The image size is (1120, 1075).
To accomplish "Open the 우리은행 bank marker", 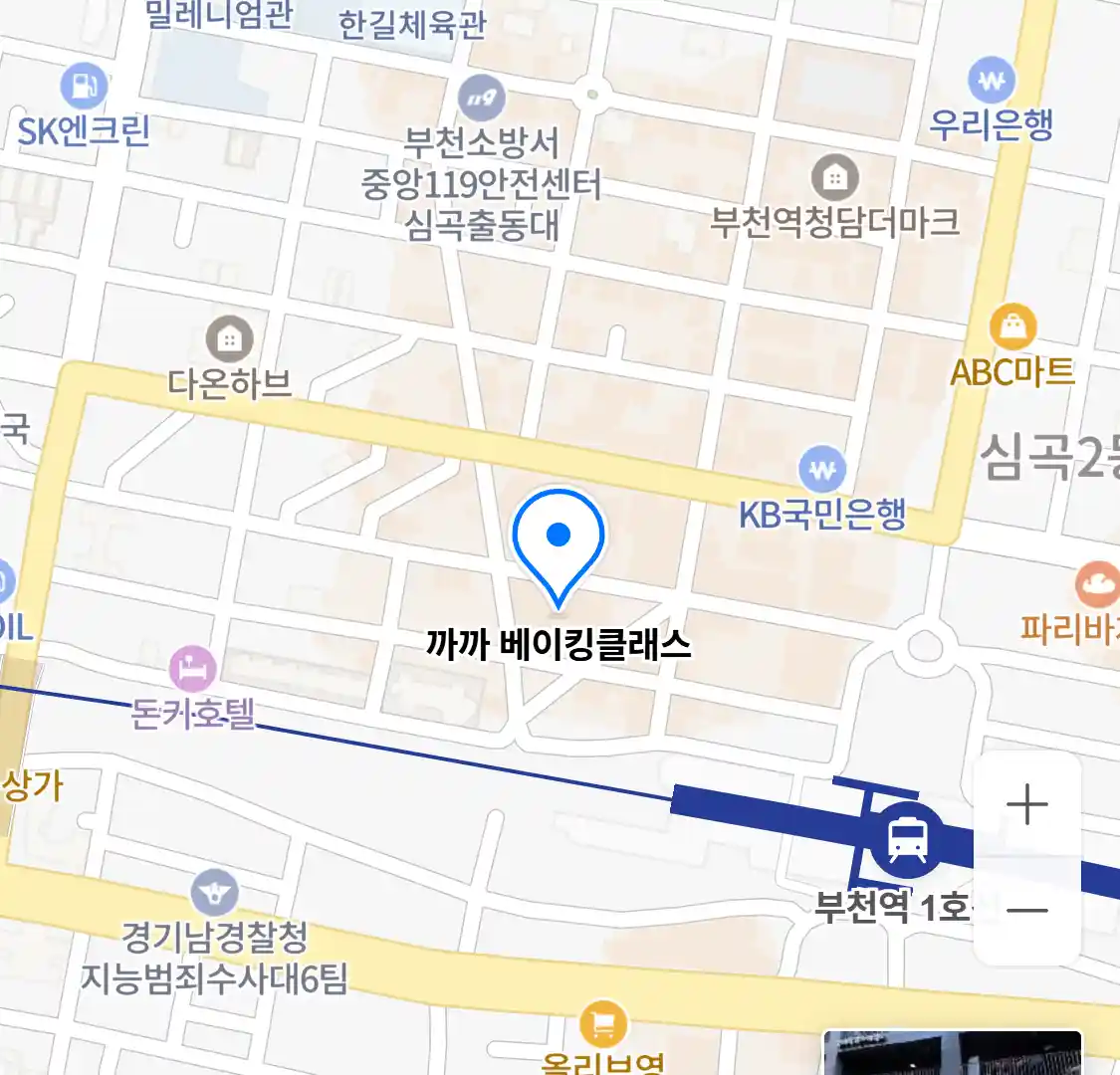I will click(x=992, y=81).
